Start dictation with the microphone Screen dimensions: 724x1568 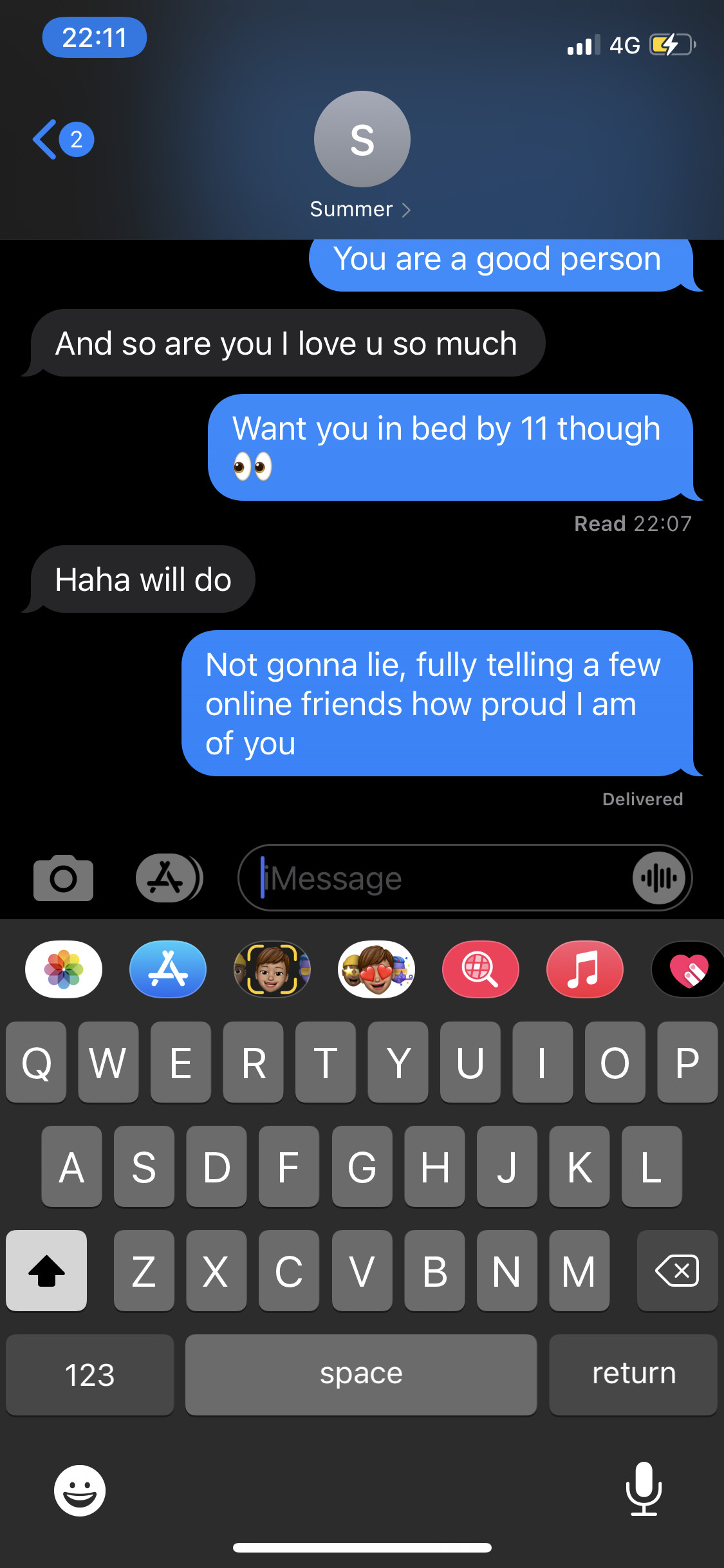[644, 1489]
